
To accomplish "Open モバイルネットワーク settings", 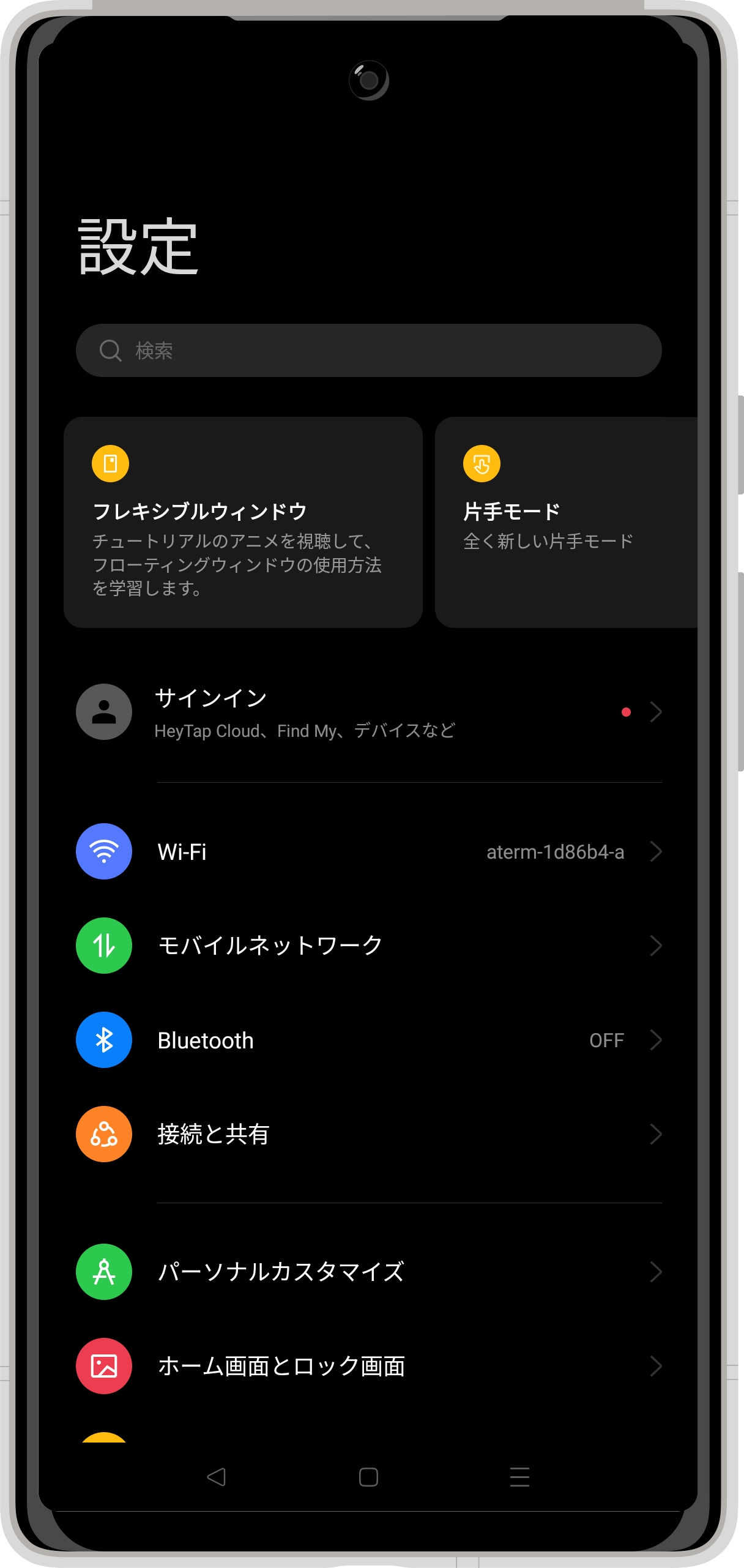I will (x=368, y=946).
